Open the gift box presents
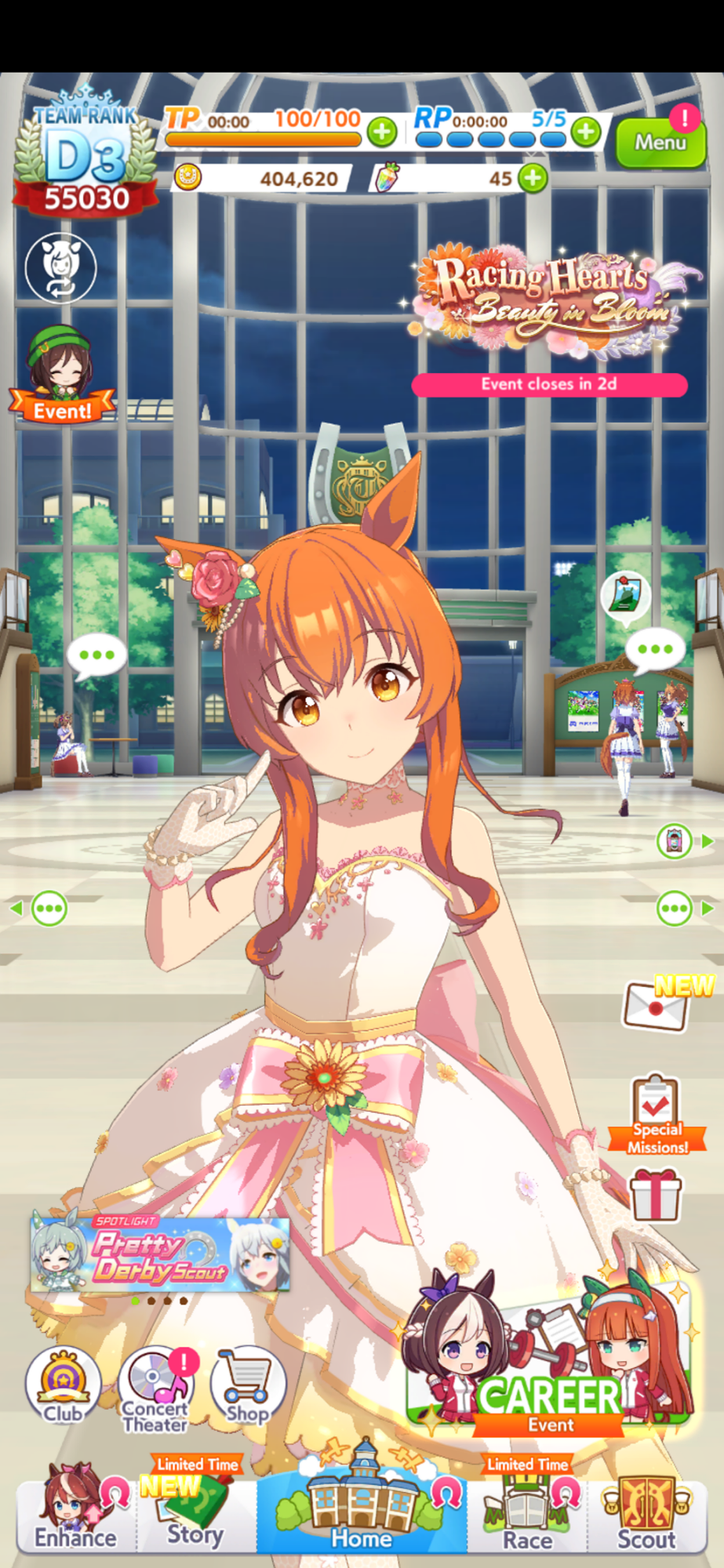 point(656,1196)
